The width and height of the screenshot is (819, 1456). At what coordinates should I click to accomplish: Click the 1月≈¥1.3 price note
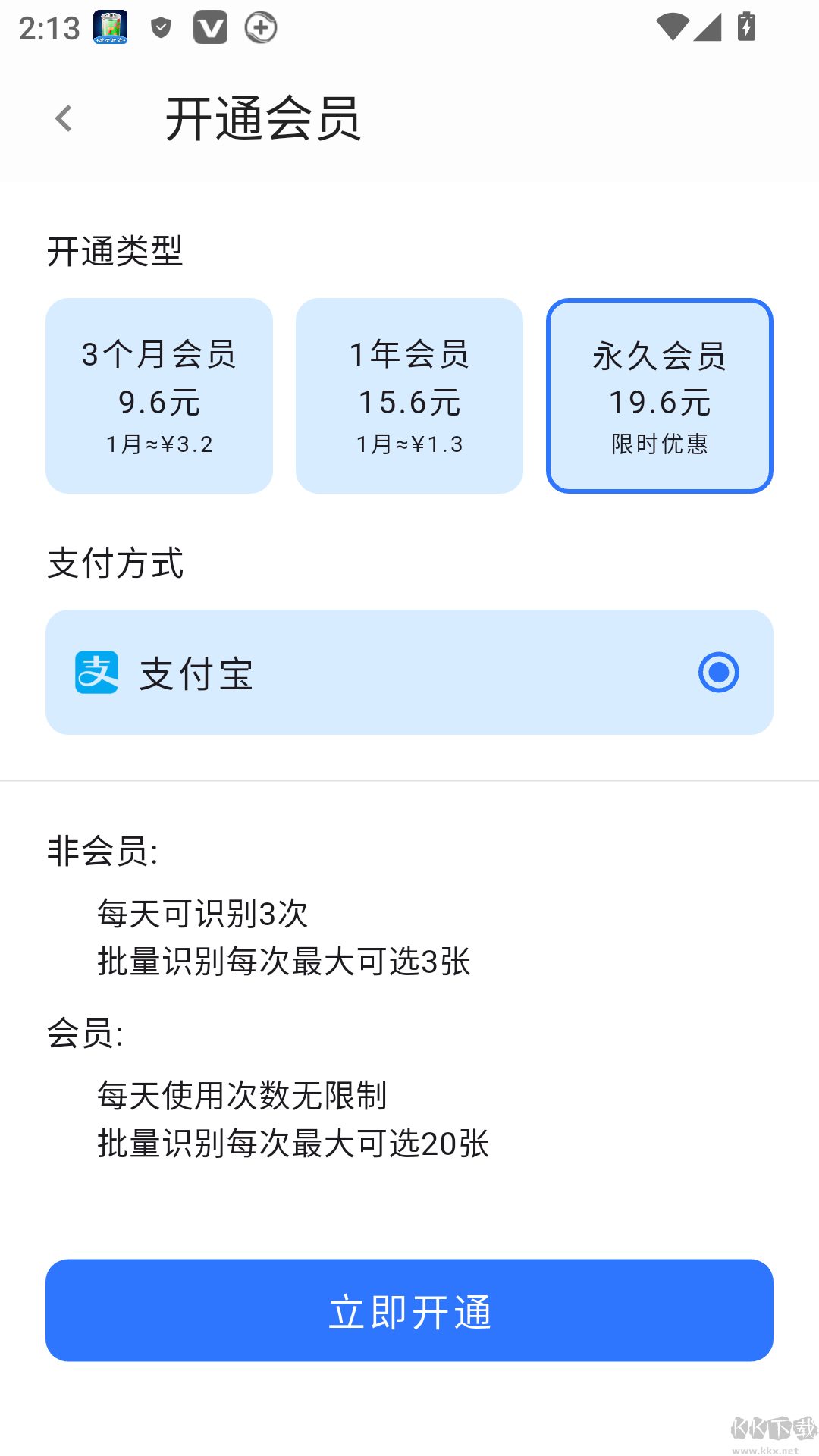click(409, 445)
